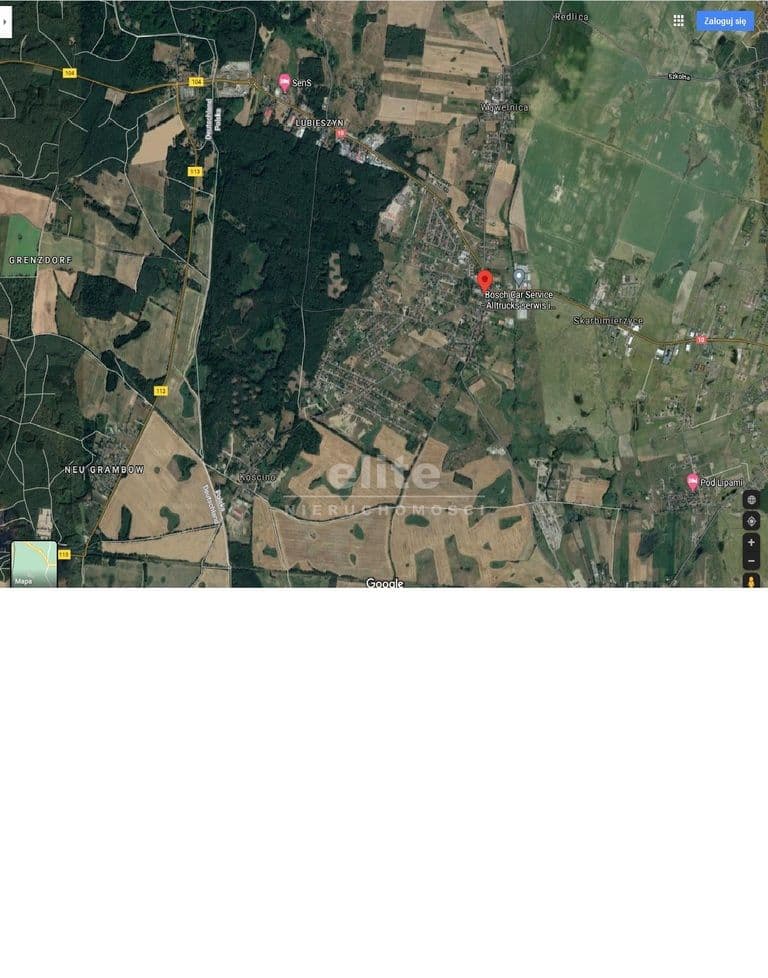Click the Wowelnica place label

503,105
